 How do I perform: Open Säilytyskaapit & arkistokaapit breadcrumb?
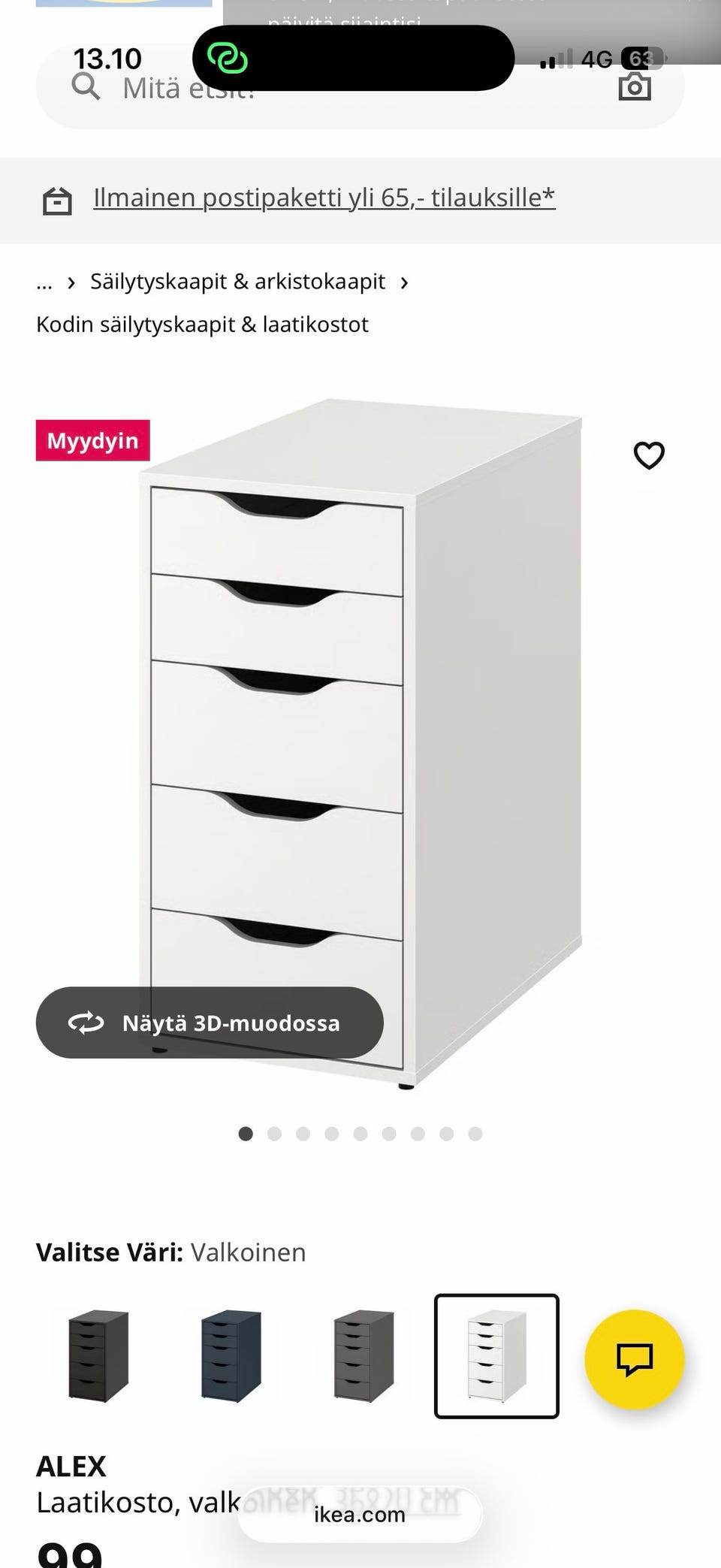[237, 280]
